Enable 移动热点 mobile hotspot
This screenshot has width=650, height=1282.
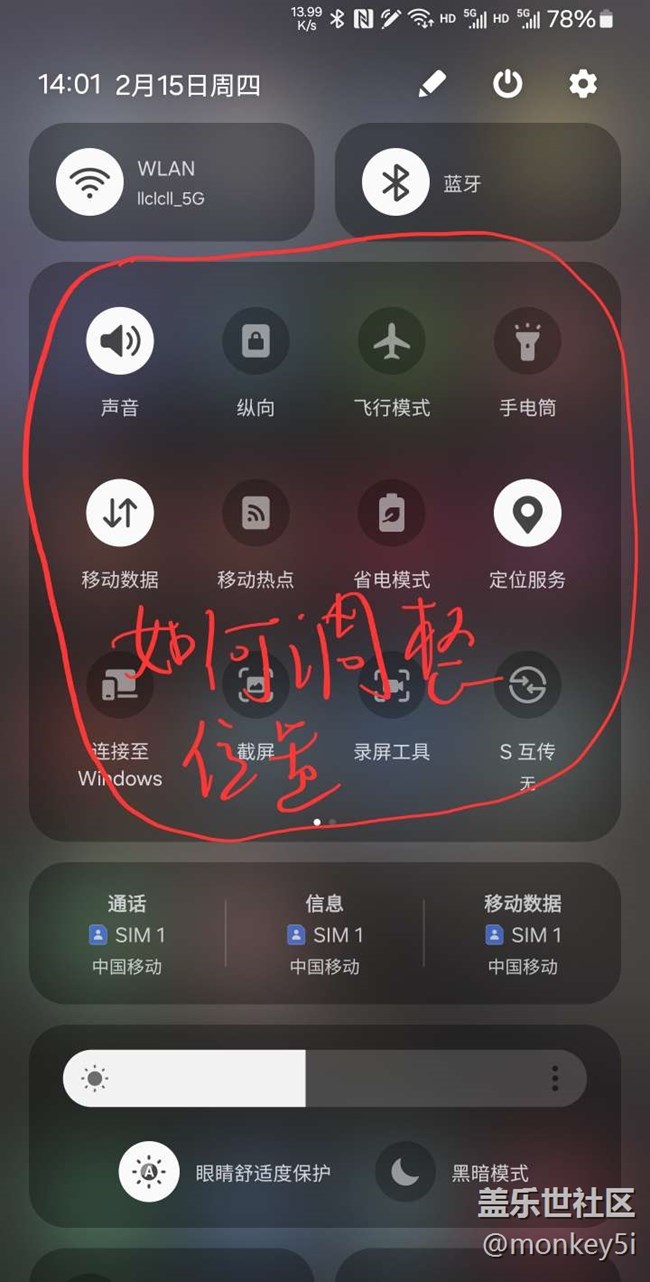(255, 513)
